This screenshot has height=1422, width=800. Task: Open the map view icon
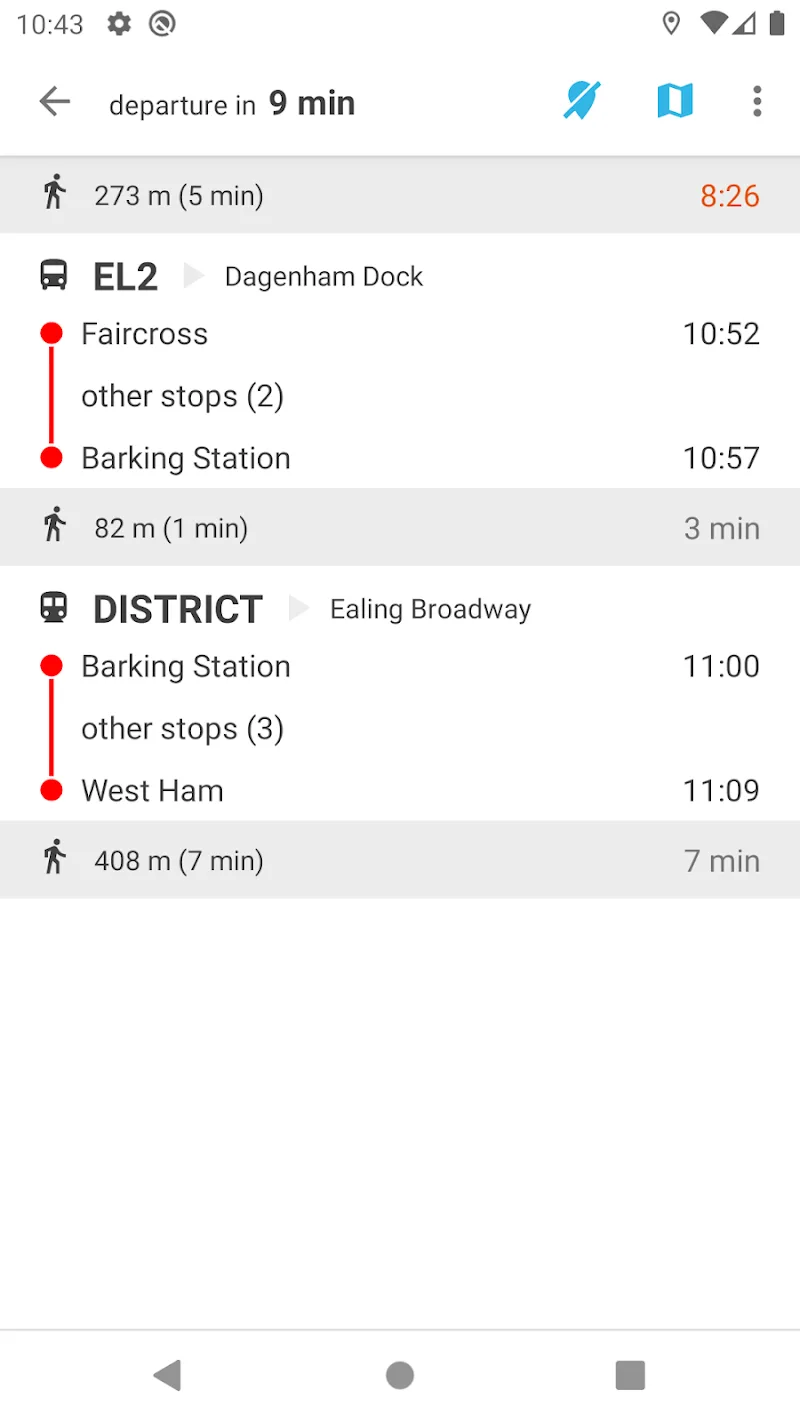675,101
